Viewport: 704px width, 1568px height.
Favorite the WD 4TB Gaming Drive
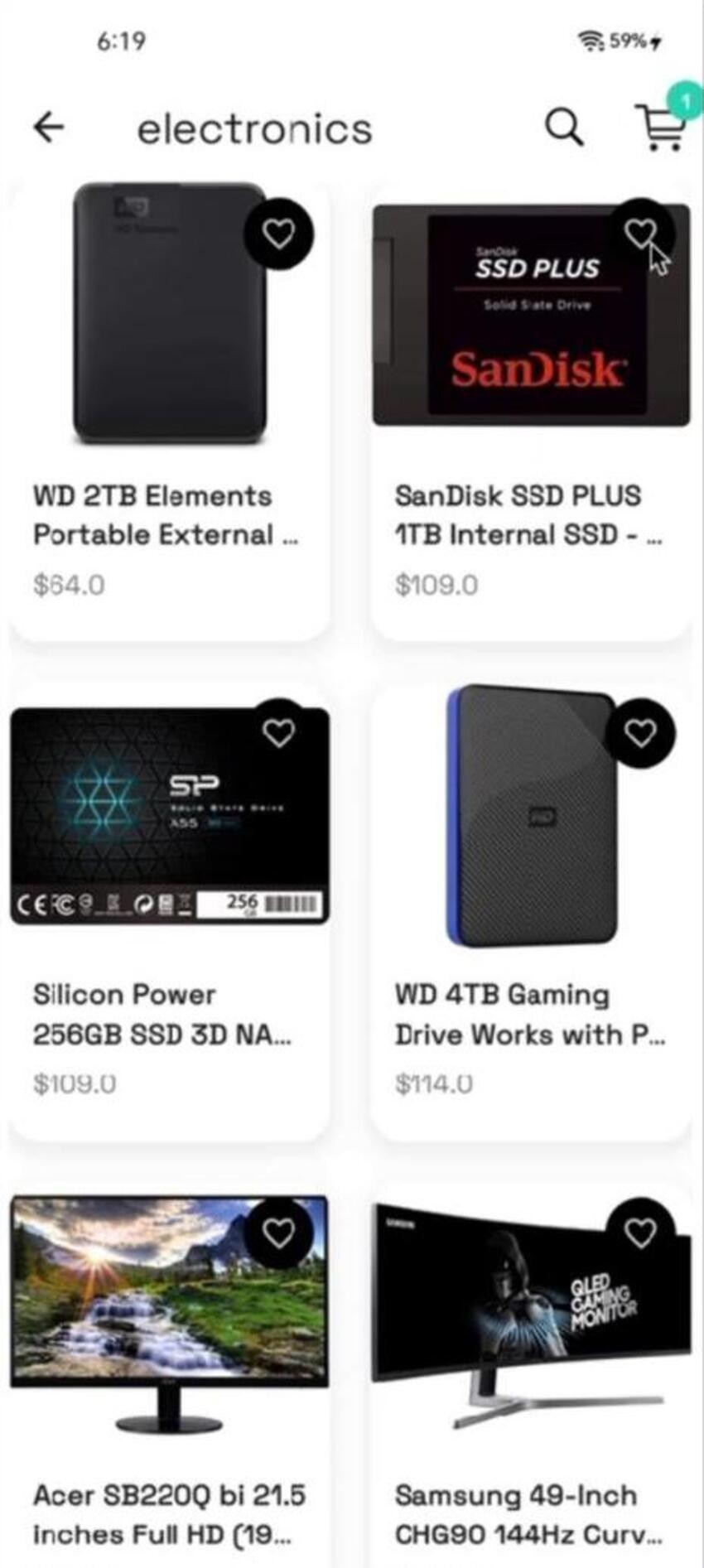(640, 733)
